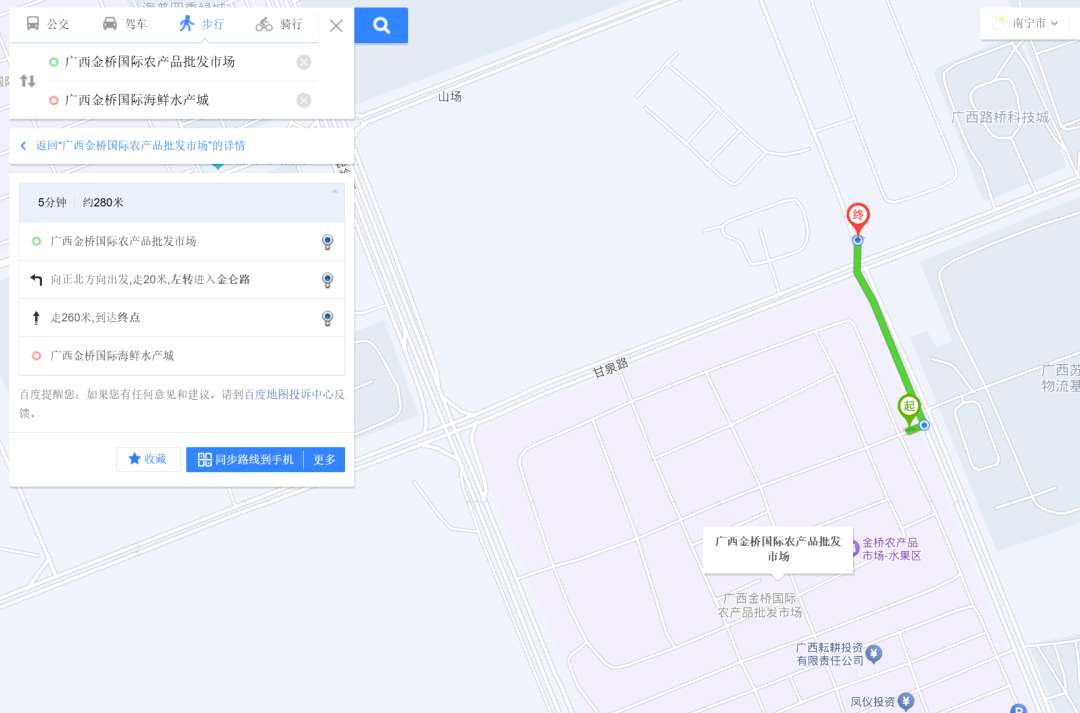Clear the destination field
Viewport: 1080px width, 713px height.
click(x=304, y=100)
